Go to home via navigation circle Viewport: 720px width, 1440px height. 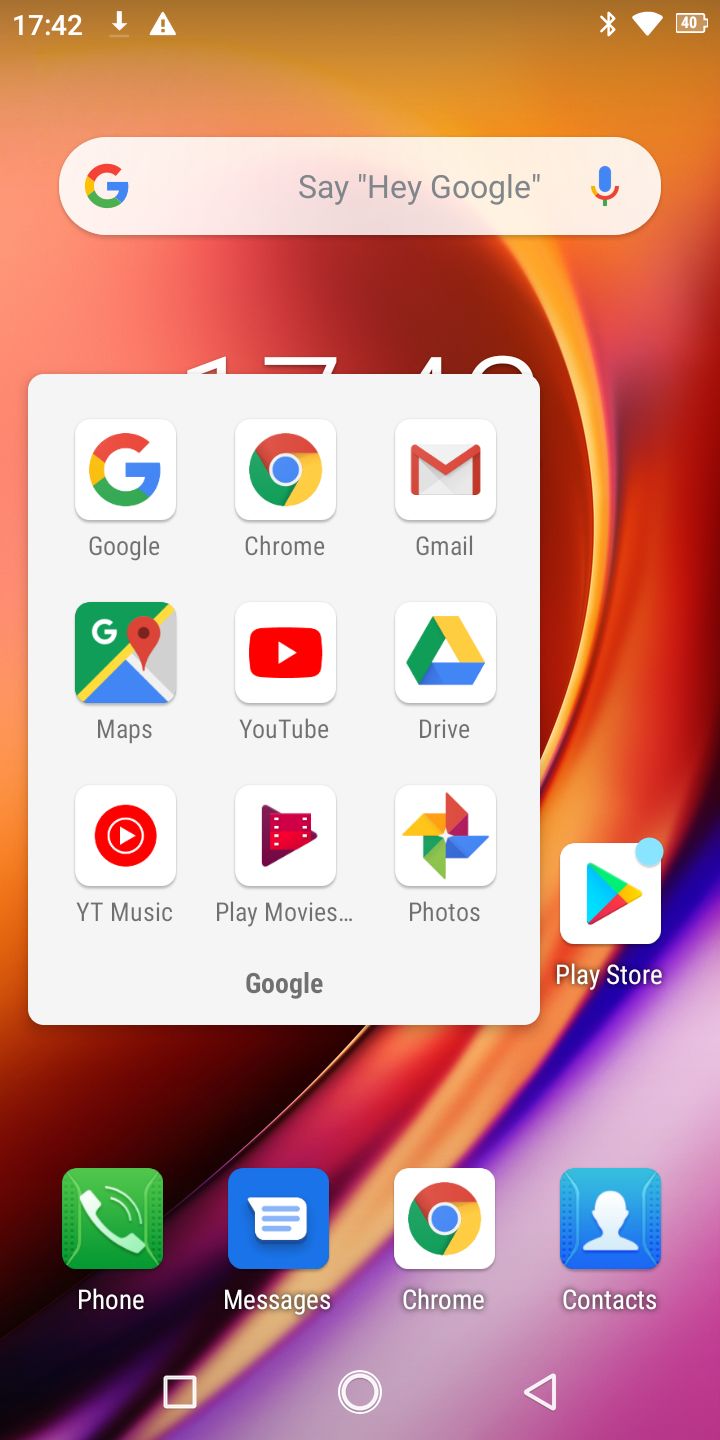click(360, 1391)
